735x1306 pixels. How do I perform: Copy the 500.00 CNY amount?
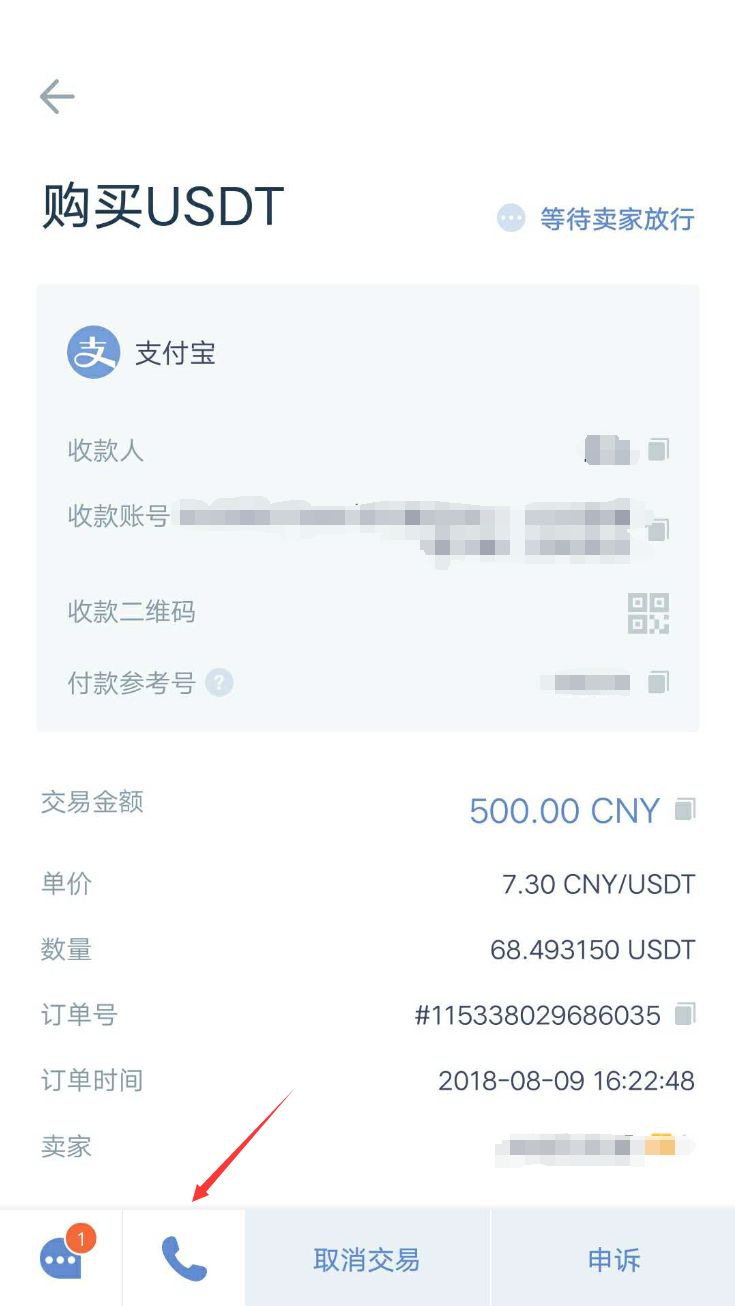(x=685, y=809)
